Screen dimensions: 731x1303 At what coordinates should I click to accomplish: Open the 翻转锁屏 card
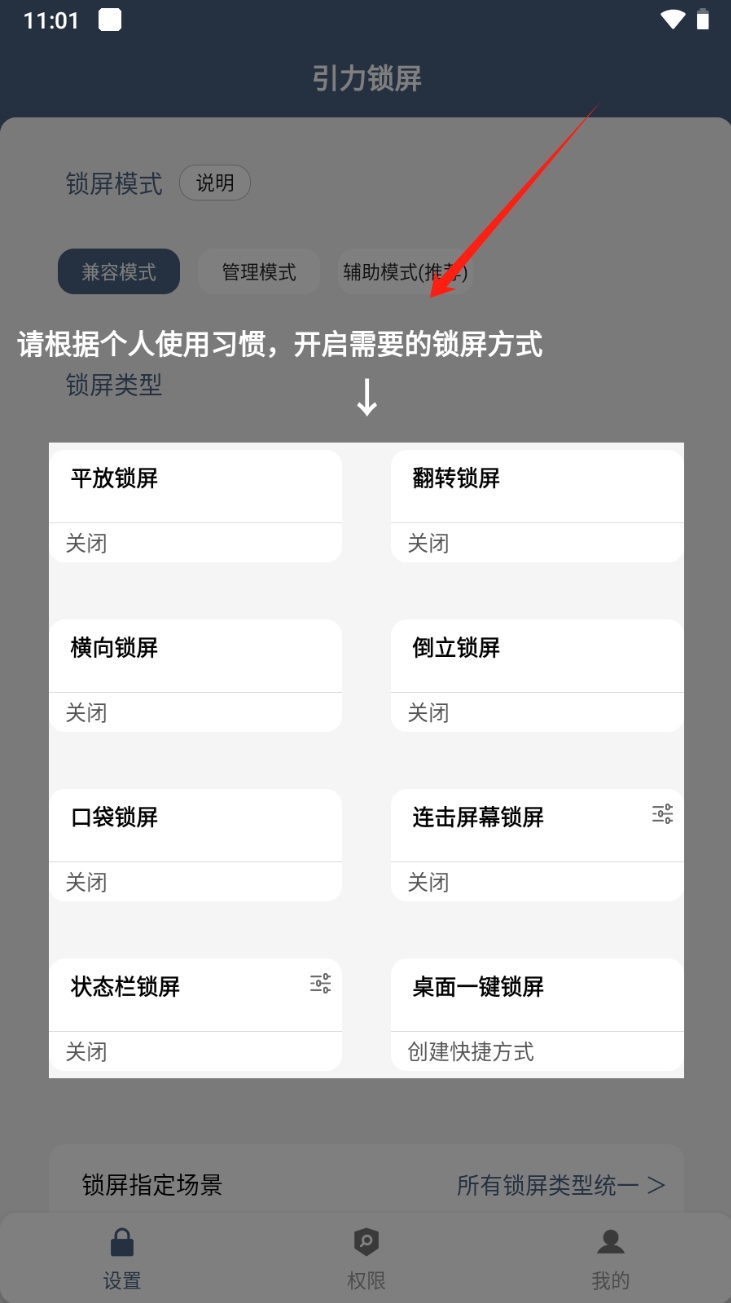[537, 505]
